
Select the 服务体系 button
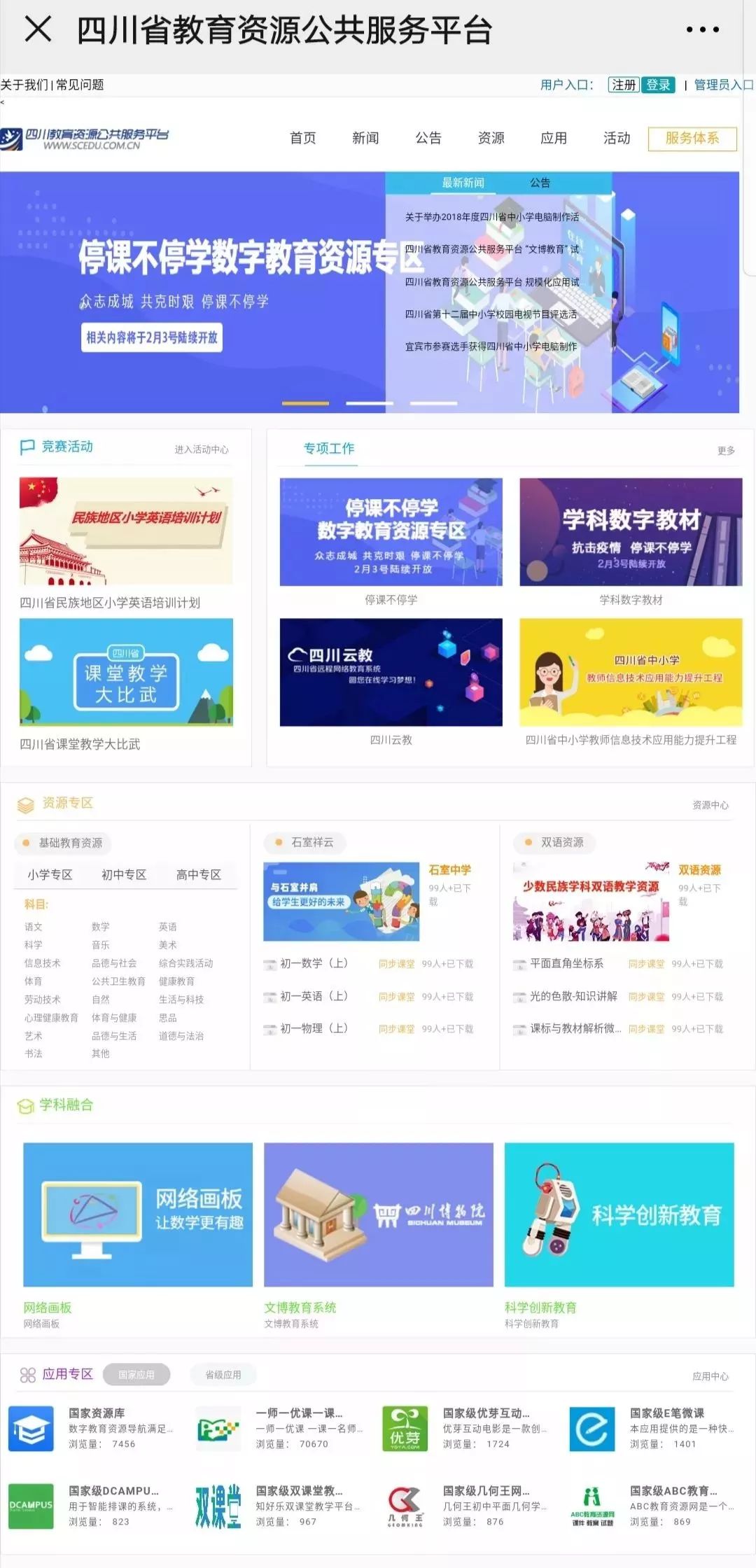(692, 138)
